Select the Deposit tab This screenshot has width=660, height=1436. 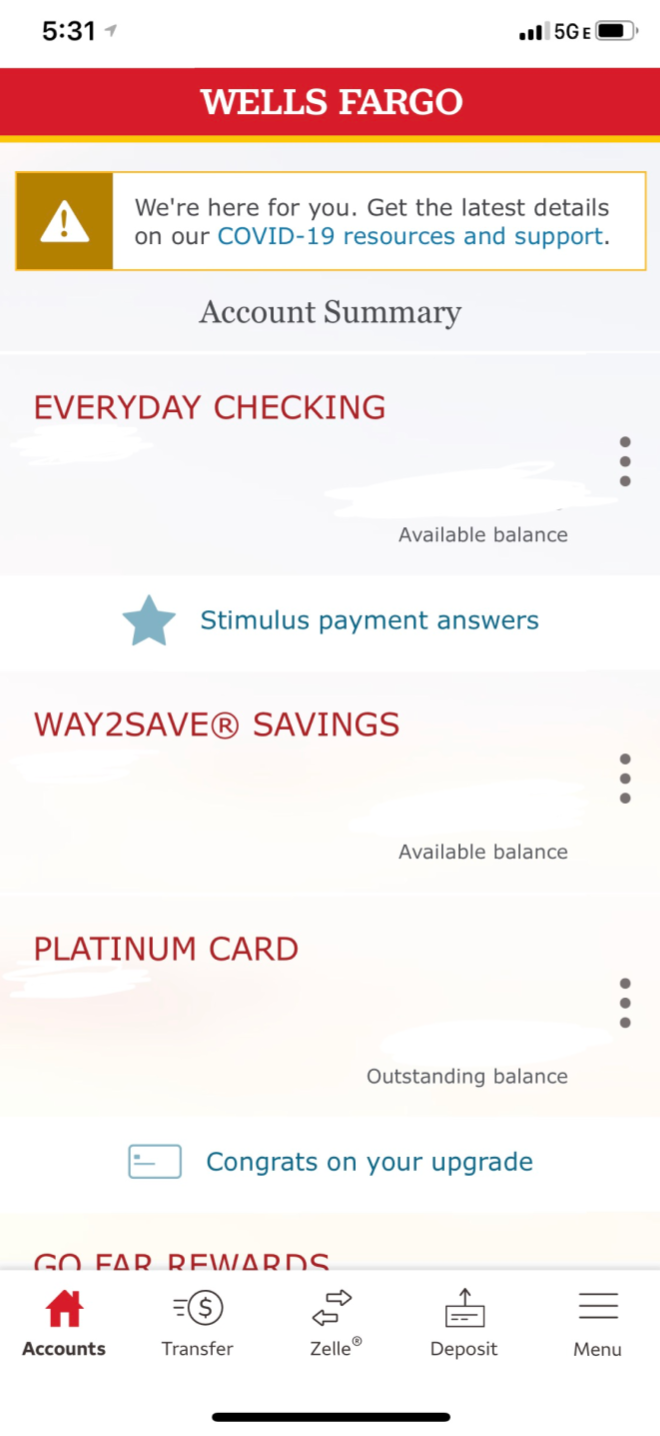pyautogui.click(x=464, y=1322)
